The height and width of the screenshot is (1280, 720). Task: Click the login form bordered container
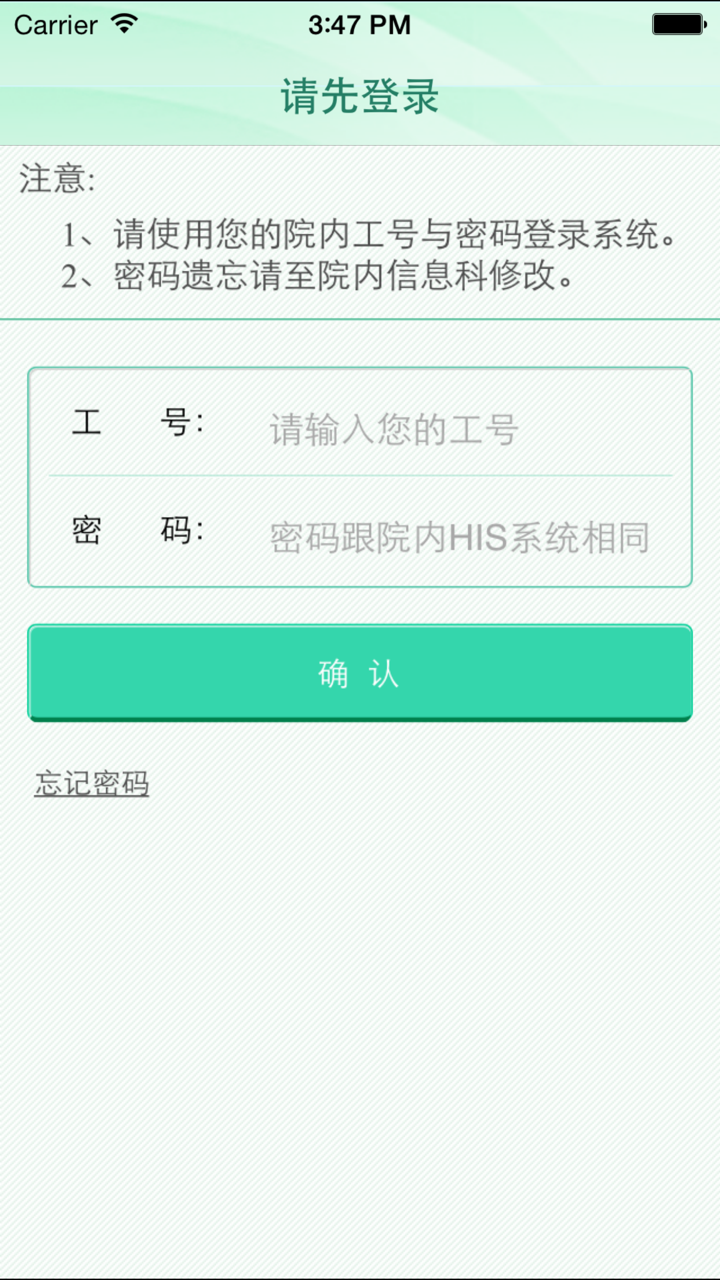pos(360,478)
